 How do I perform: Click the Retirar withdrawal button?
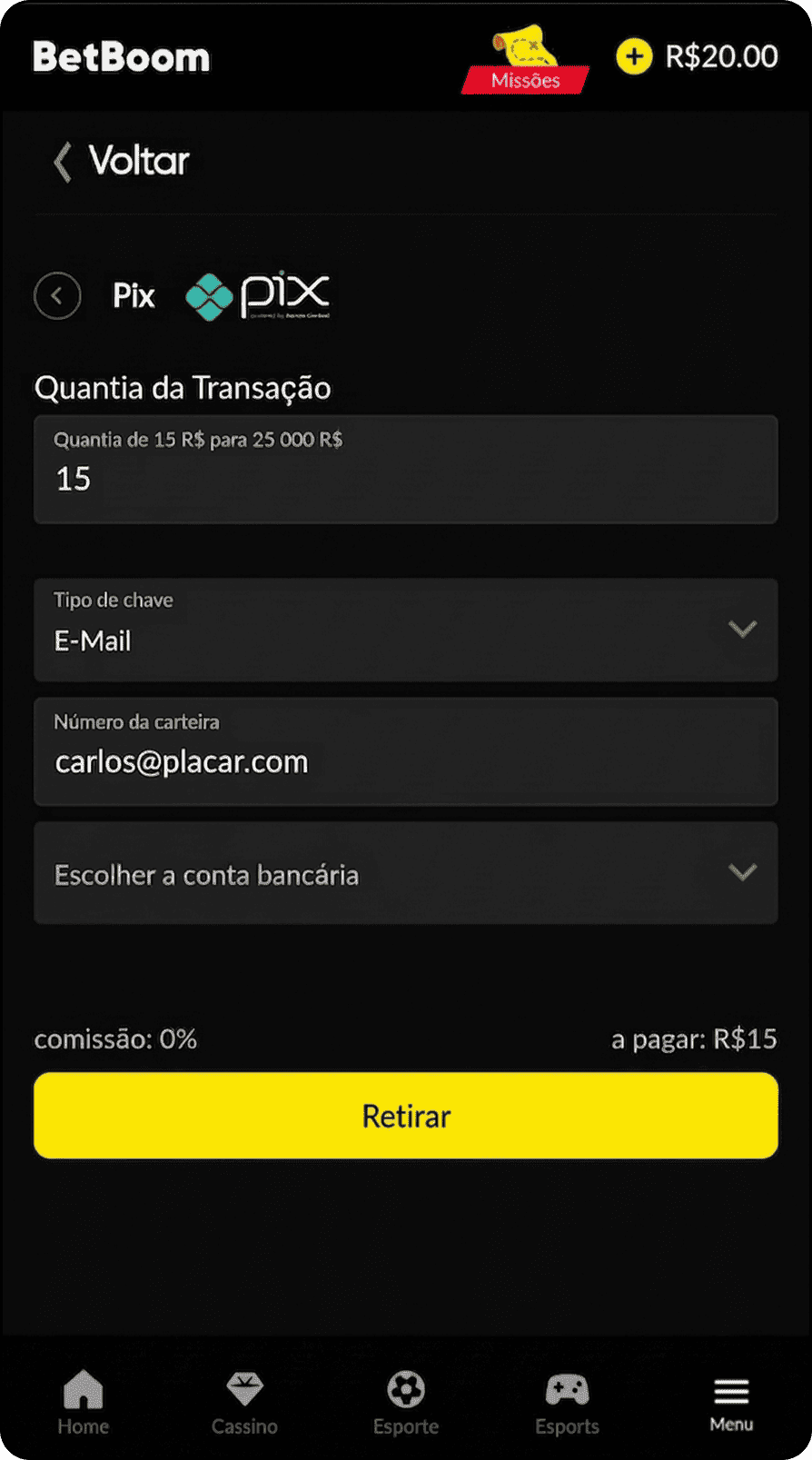(x=405, y=1116)
